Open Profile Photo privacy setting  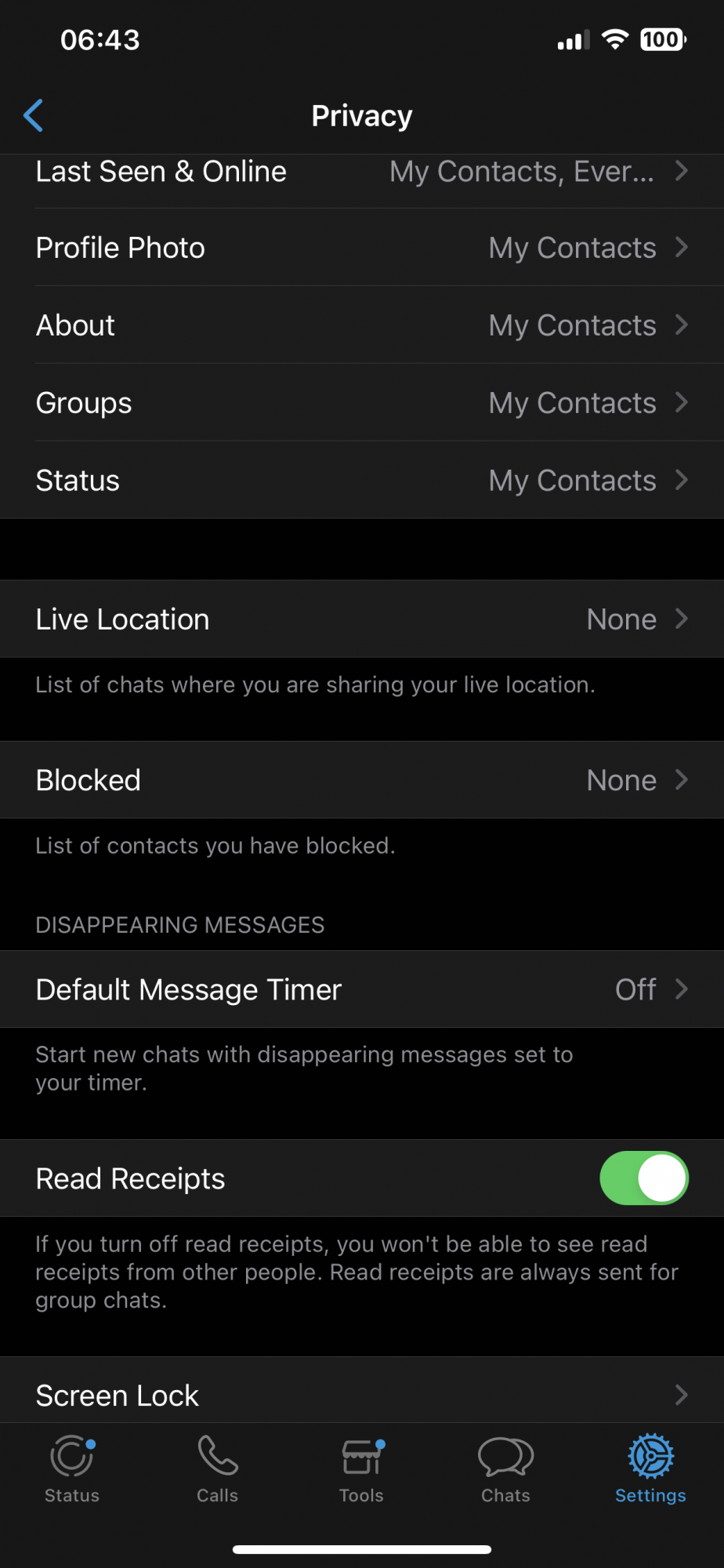click(362, 248)
